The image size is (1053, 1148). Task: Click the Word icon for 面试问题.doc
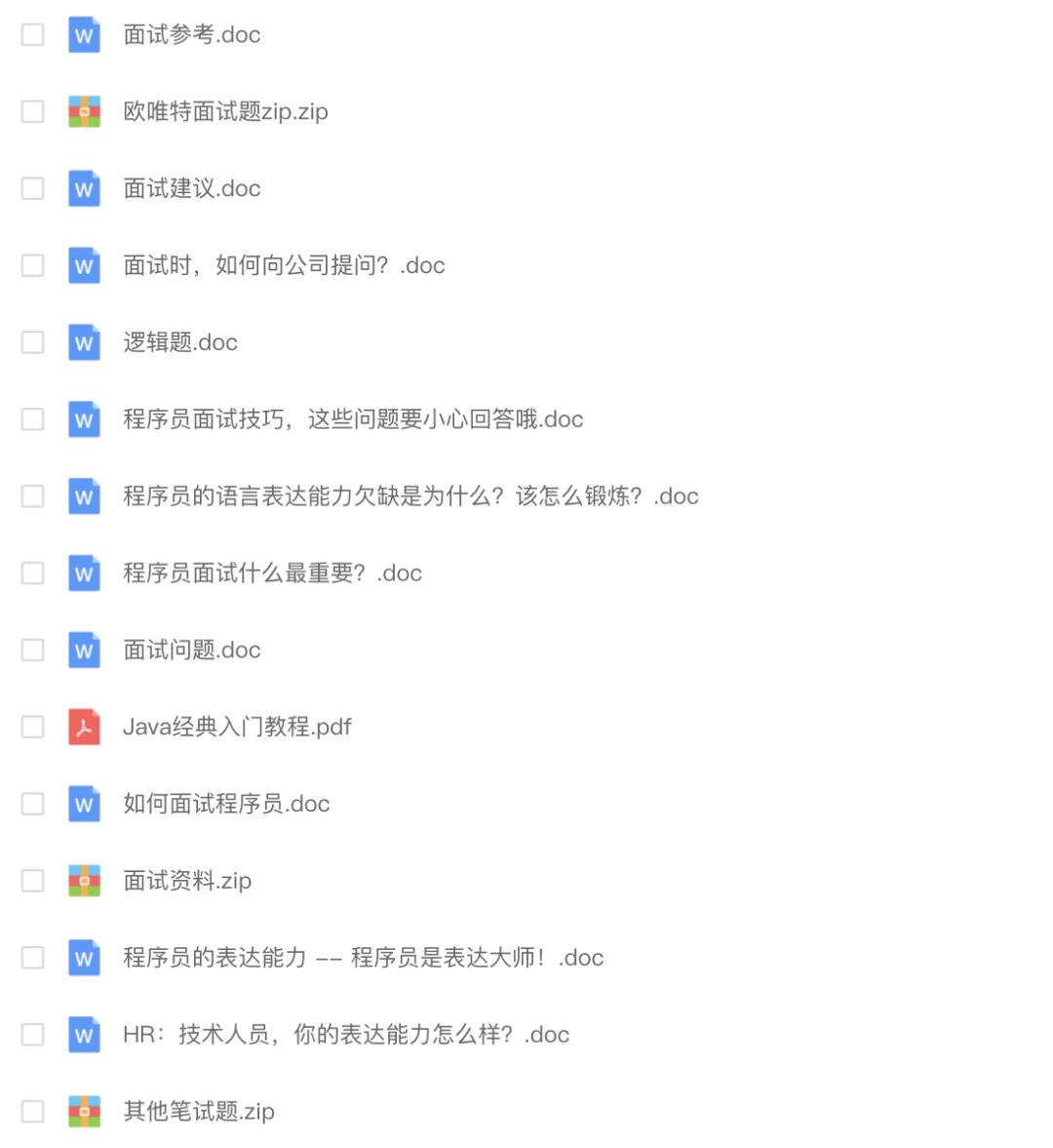[x=83, y=650]
